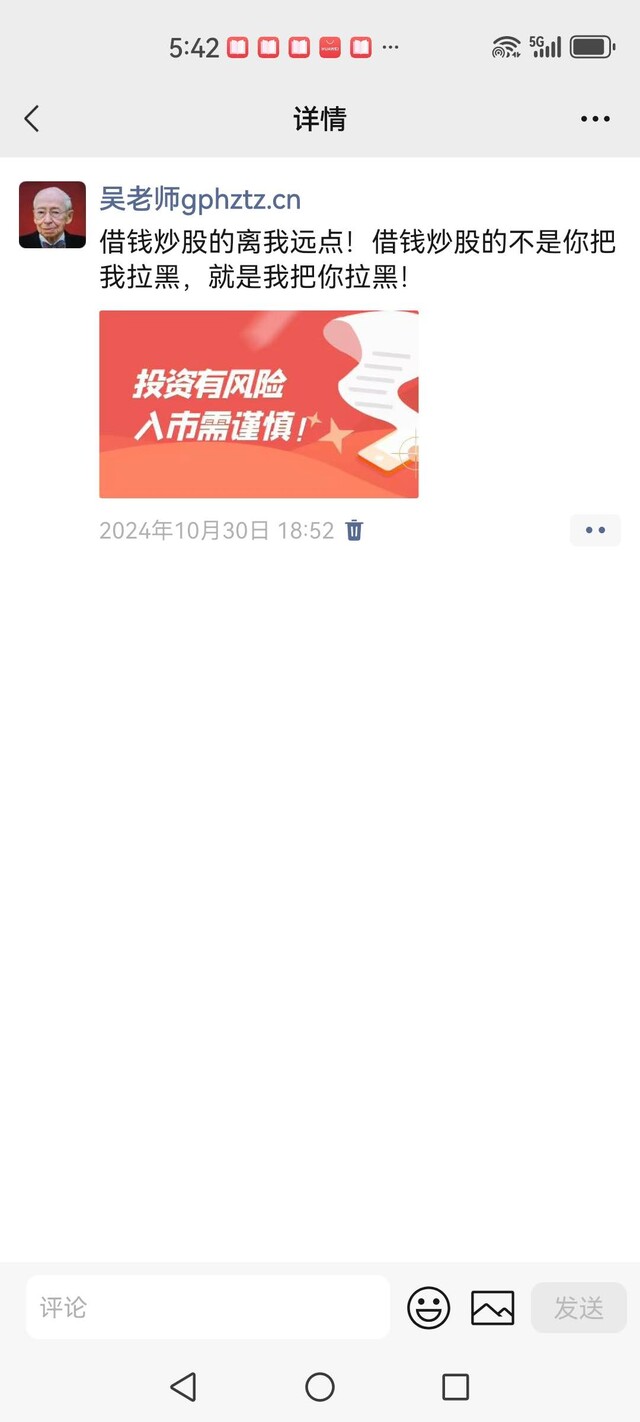The width and height of the screenshot is (640, 1422).
Task: Open the like and comment two-dot button
Action: (x=595, y=530)
